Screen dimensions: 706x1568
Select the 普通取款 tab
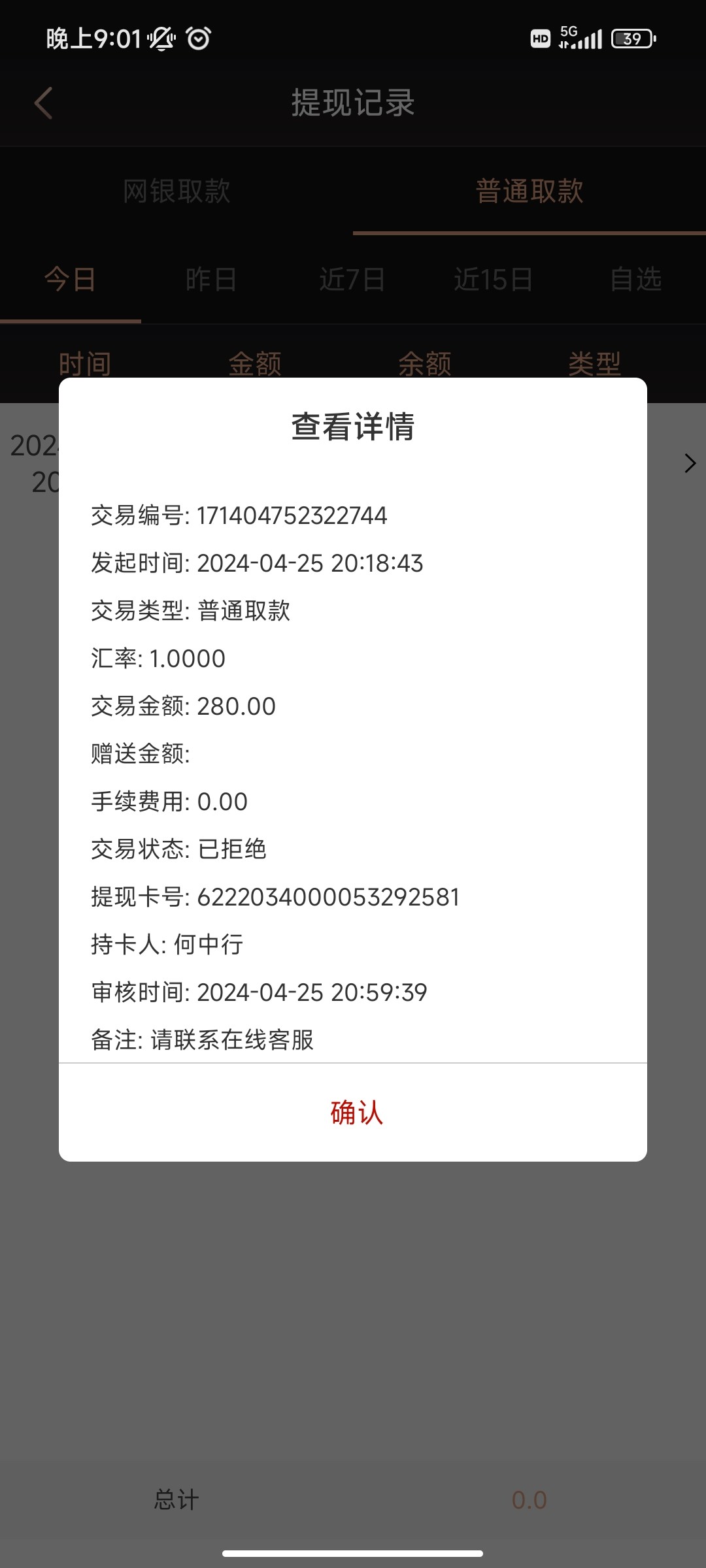tap(529, 192)
